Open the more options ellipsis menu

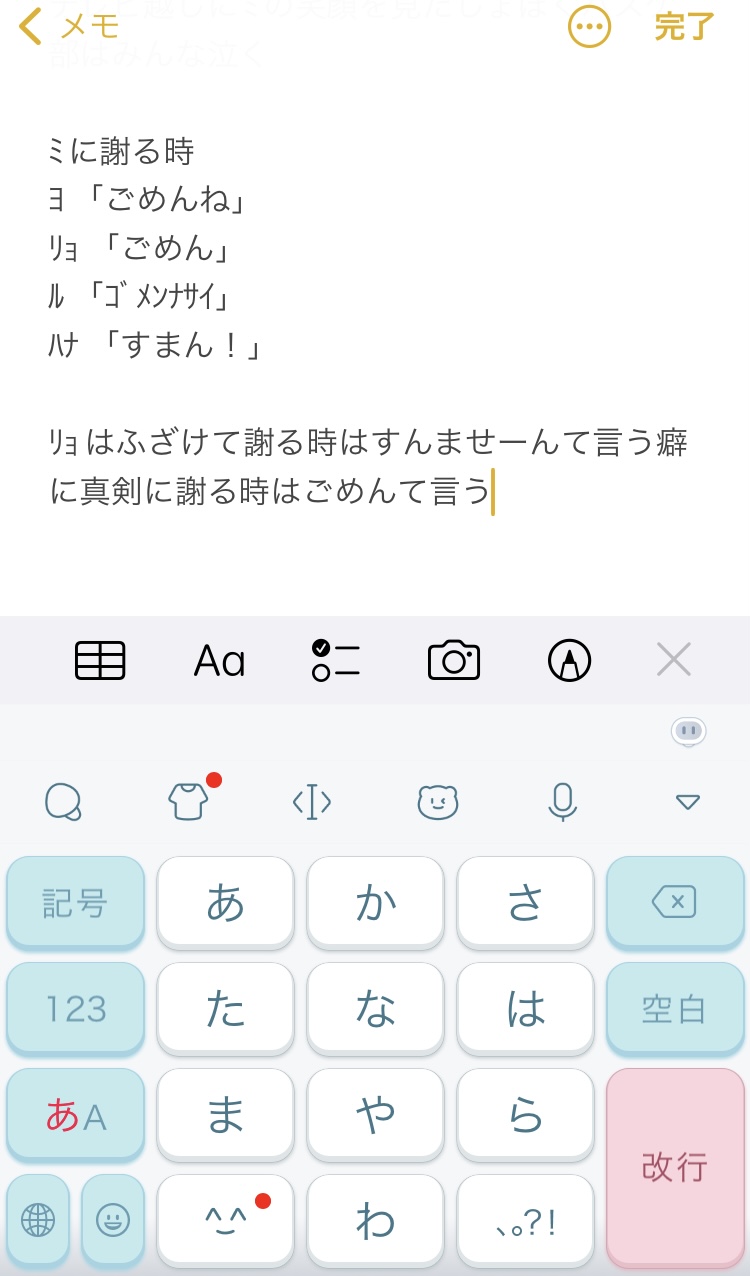[x=589, y=27]
